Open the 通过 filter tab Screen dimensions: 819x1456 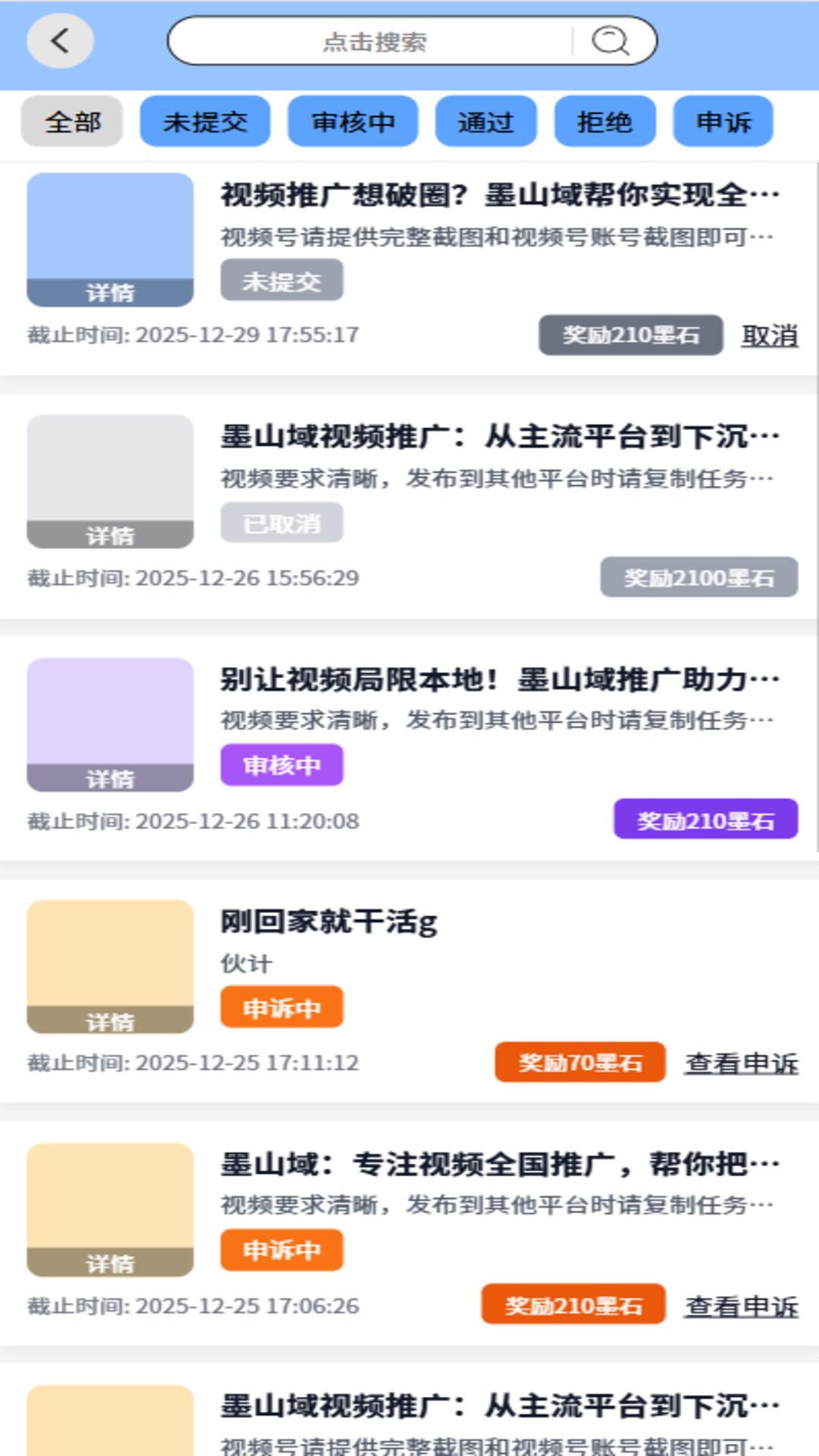[x=486, y=121]
